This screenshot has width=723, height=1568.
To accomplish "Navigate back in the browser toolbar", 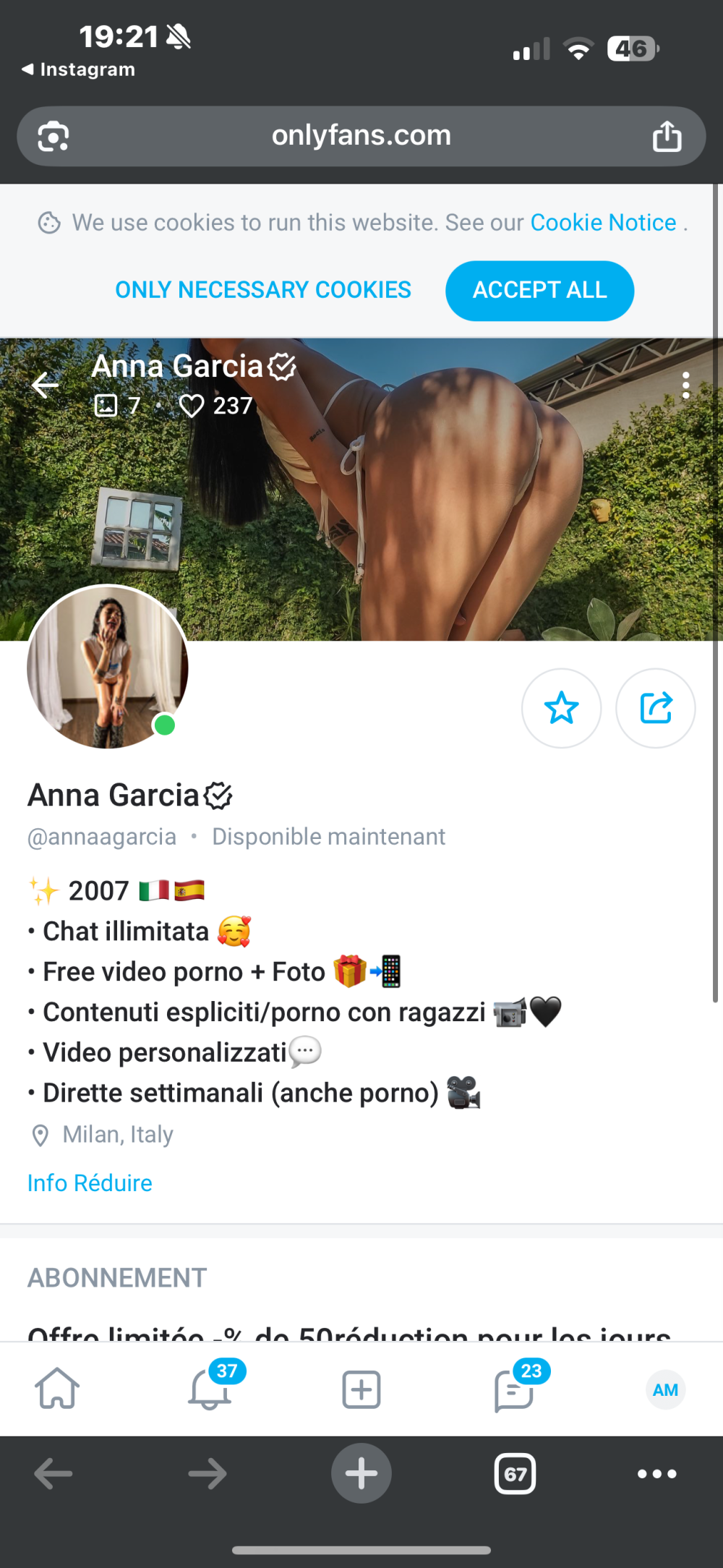I will (x=54, y=1473).
